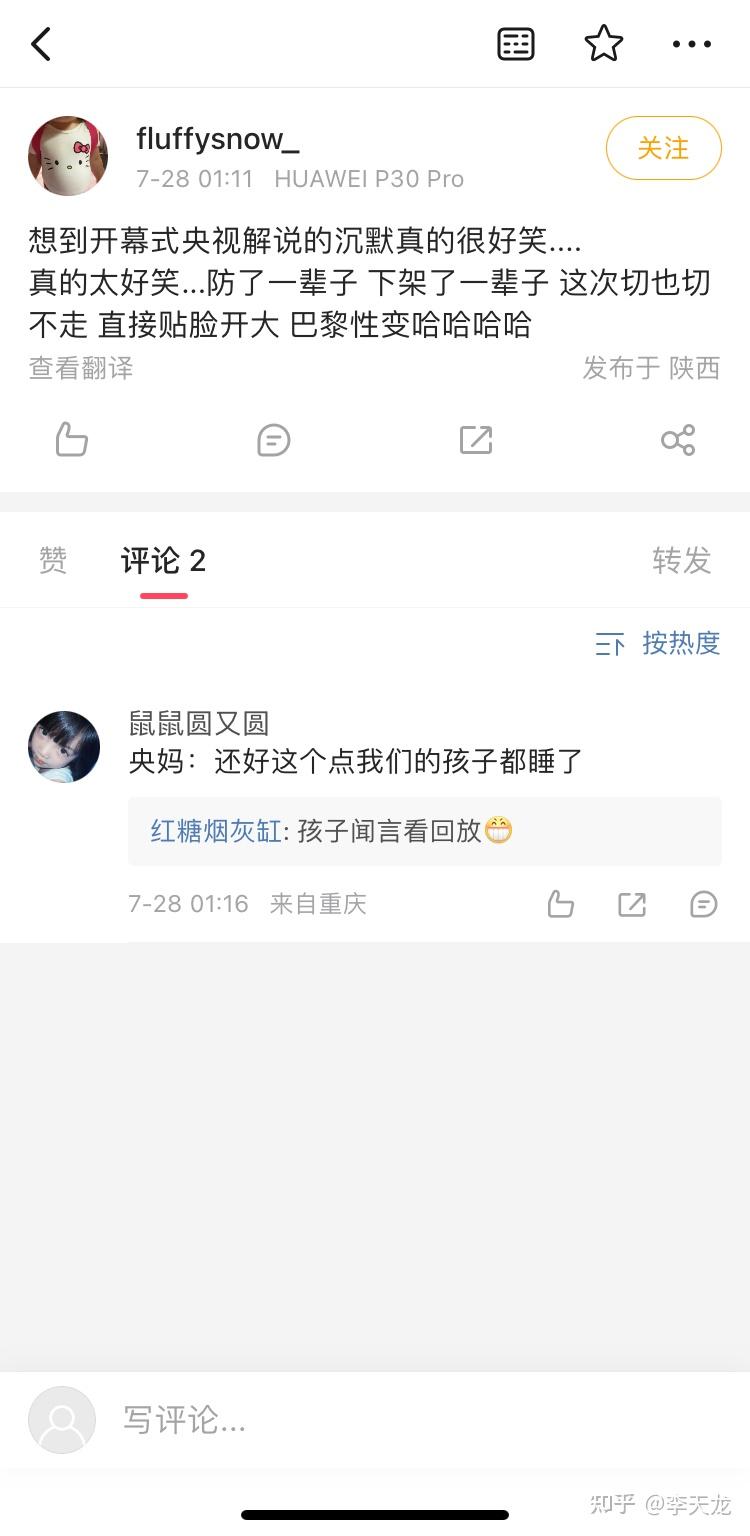The width and height of the screenshot is (750, 1536).
Task: Change comment sorting via 按热度
Action: tap(658, 643)
